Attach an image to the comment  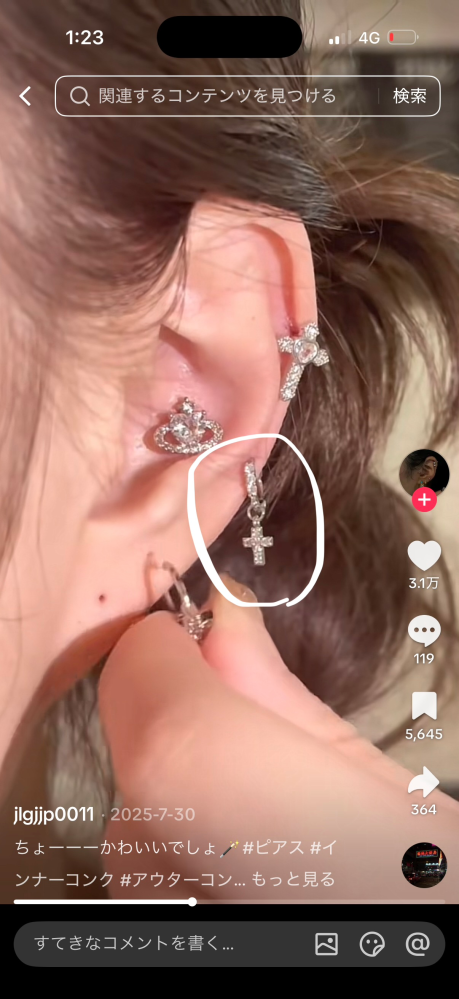[326, 944]
